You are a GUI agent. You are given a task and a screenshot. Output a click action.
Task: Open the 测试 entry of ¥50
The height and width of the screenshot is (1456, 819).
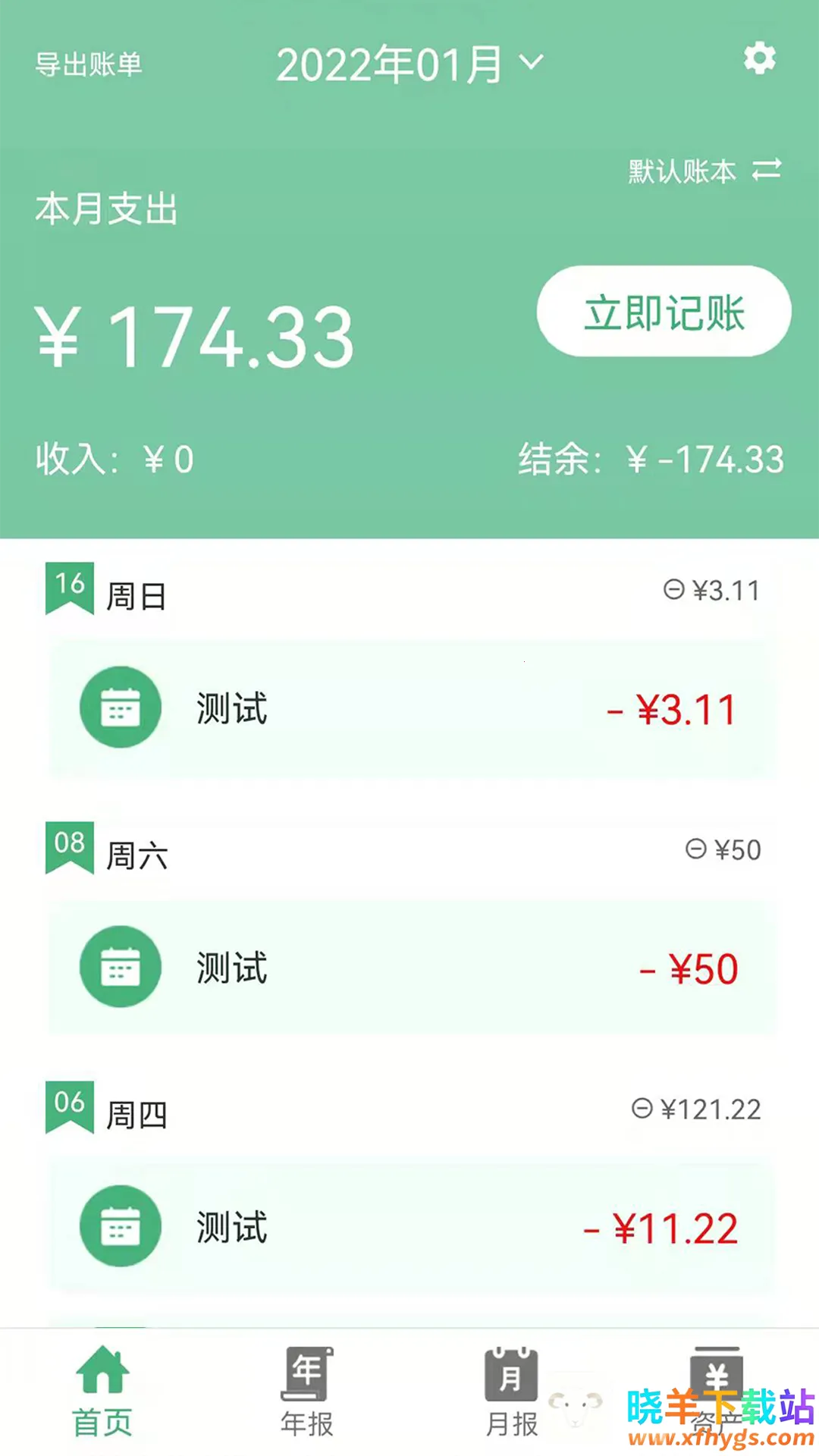pos(413,968)
